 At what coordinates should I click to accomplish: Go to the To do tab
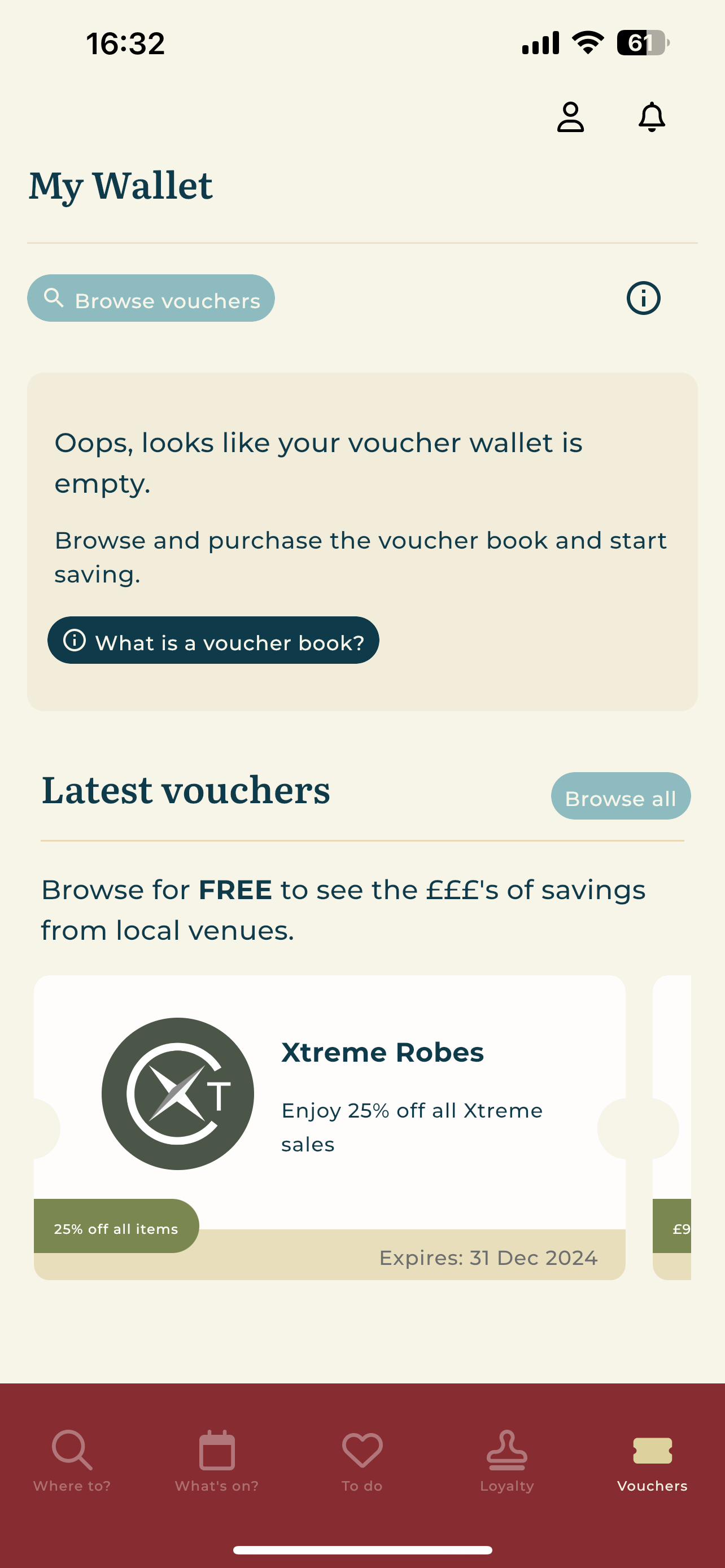coord(362,1461)
